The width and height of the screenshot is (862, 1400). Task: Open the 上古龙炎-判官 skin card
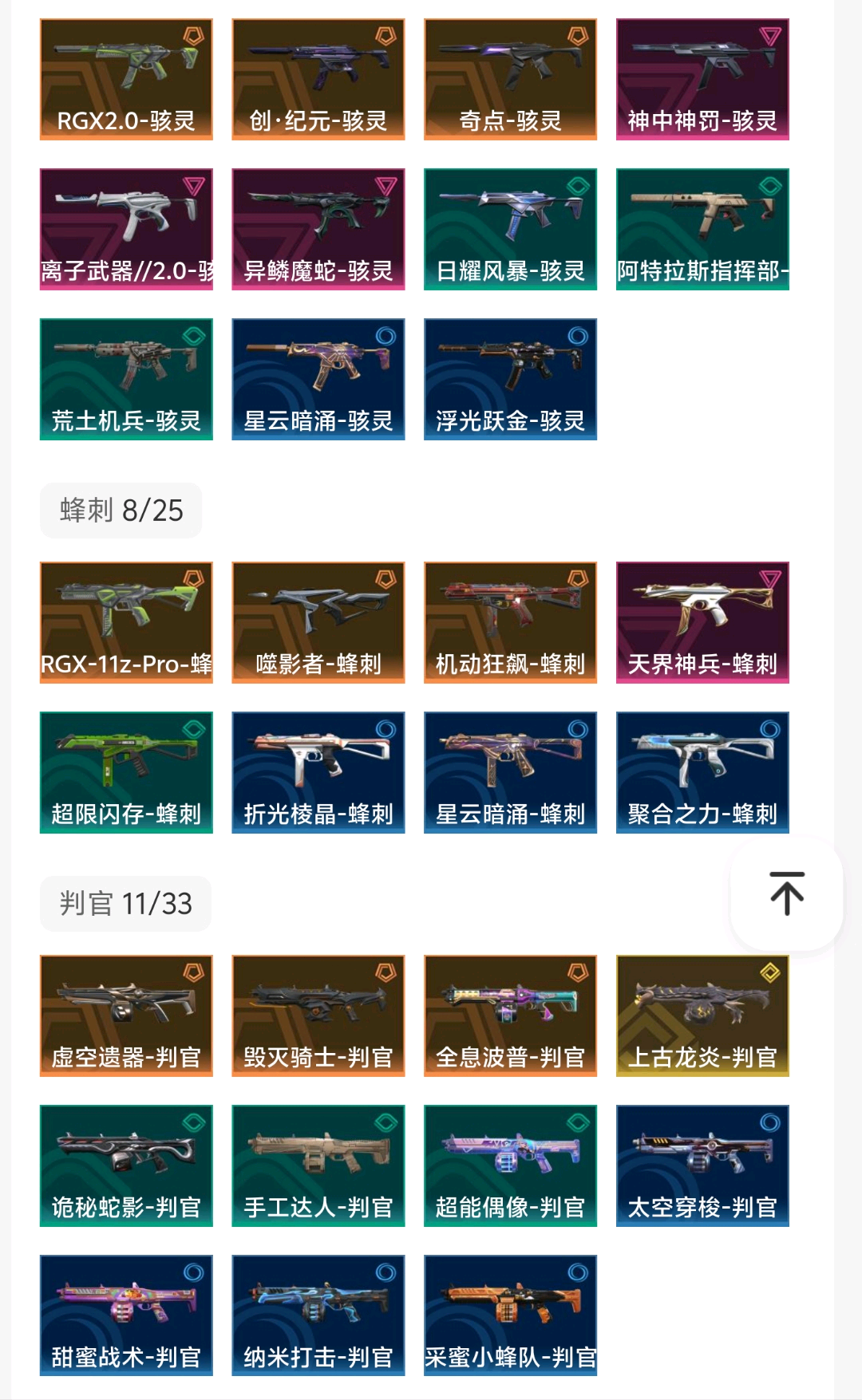(x=702, y=1016)
